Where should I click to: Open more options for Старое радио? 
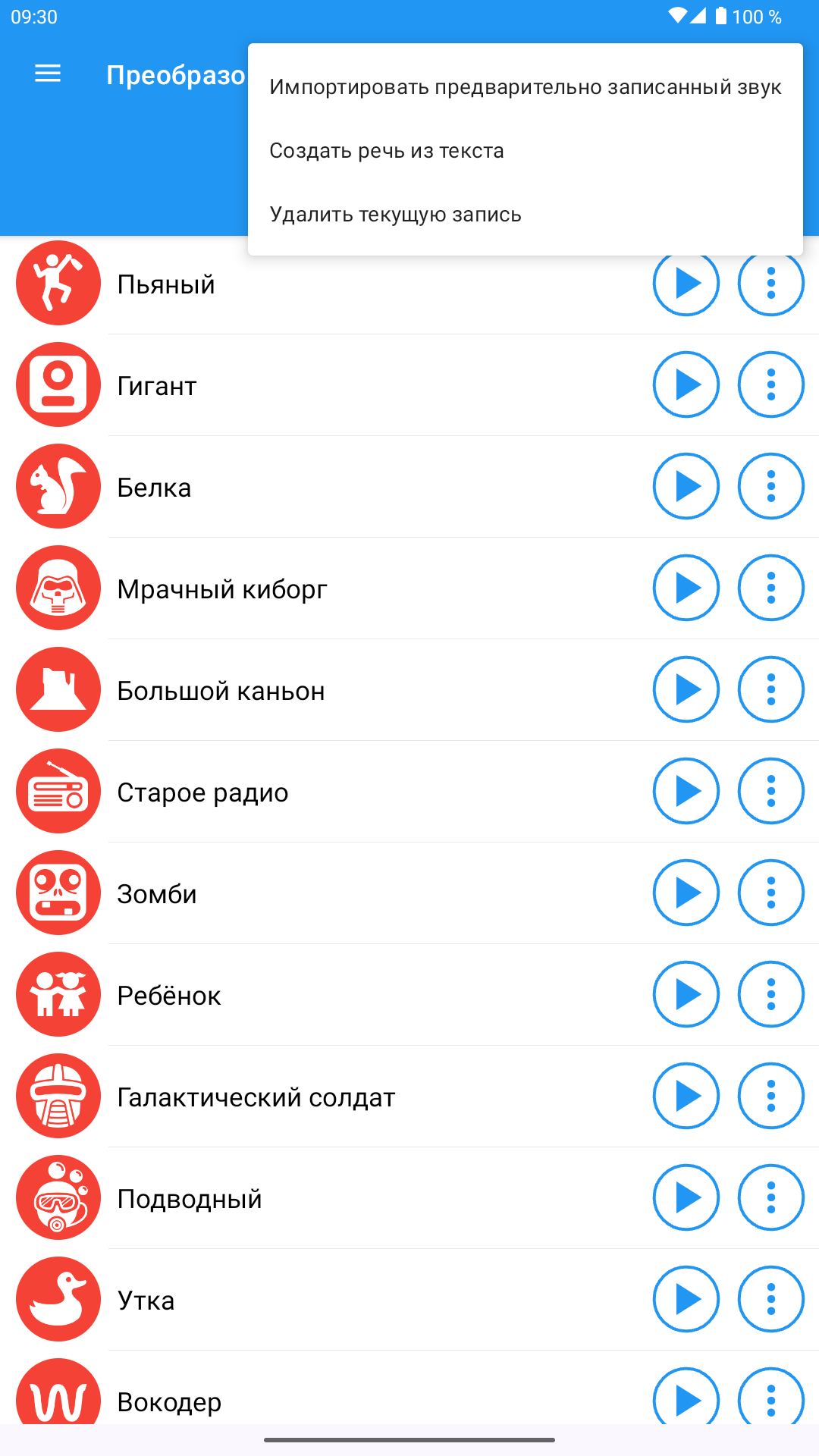pos(771,791)
